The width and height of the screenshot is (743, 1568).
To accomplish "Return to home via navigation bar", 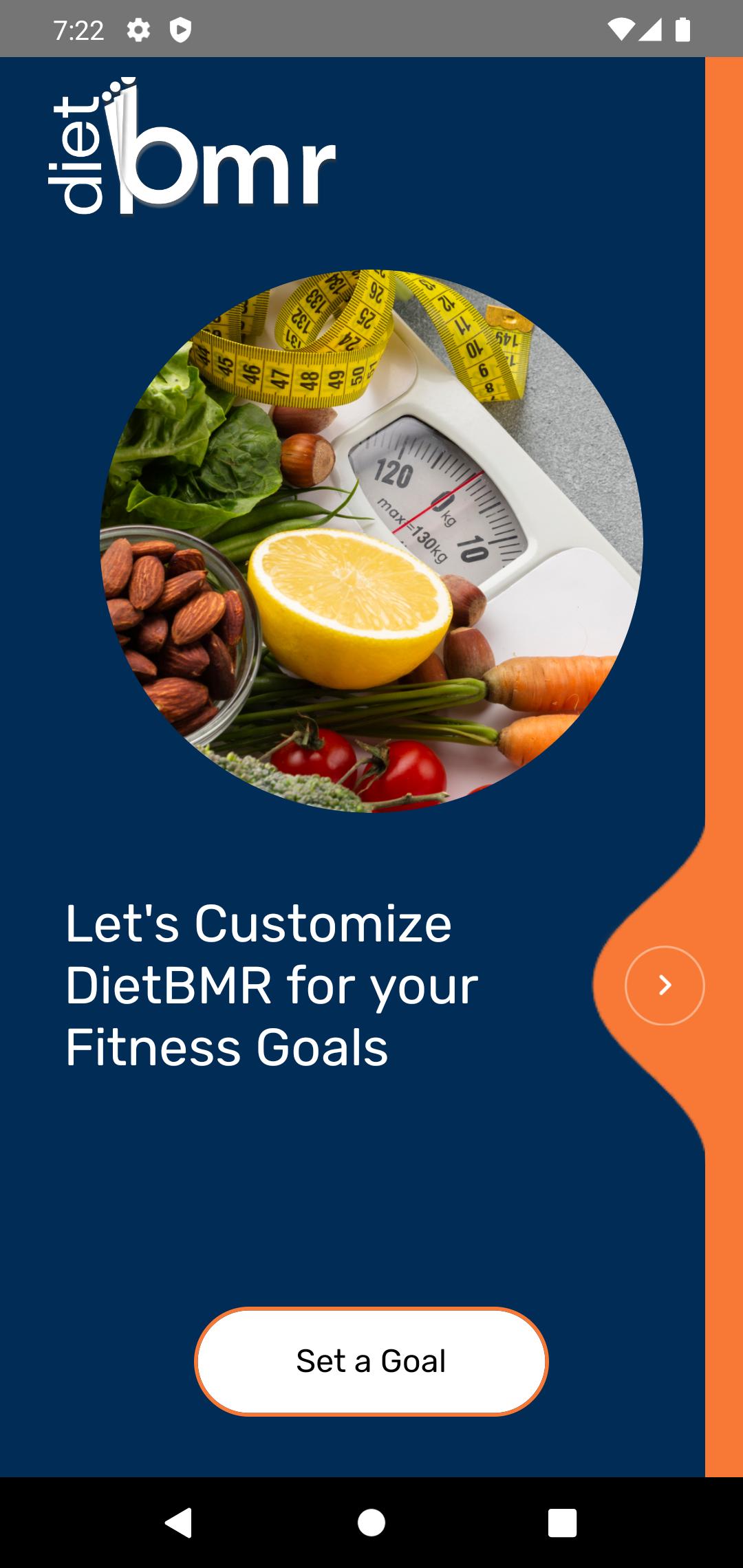I will tap(371, 1523).
